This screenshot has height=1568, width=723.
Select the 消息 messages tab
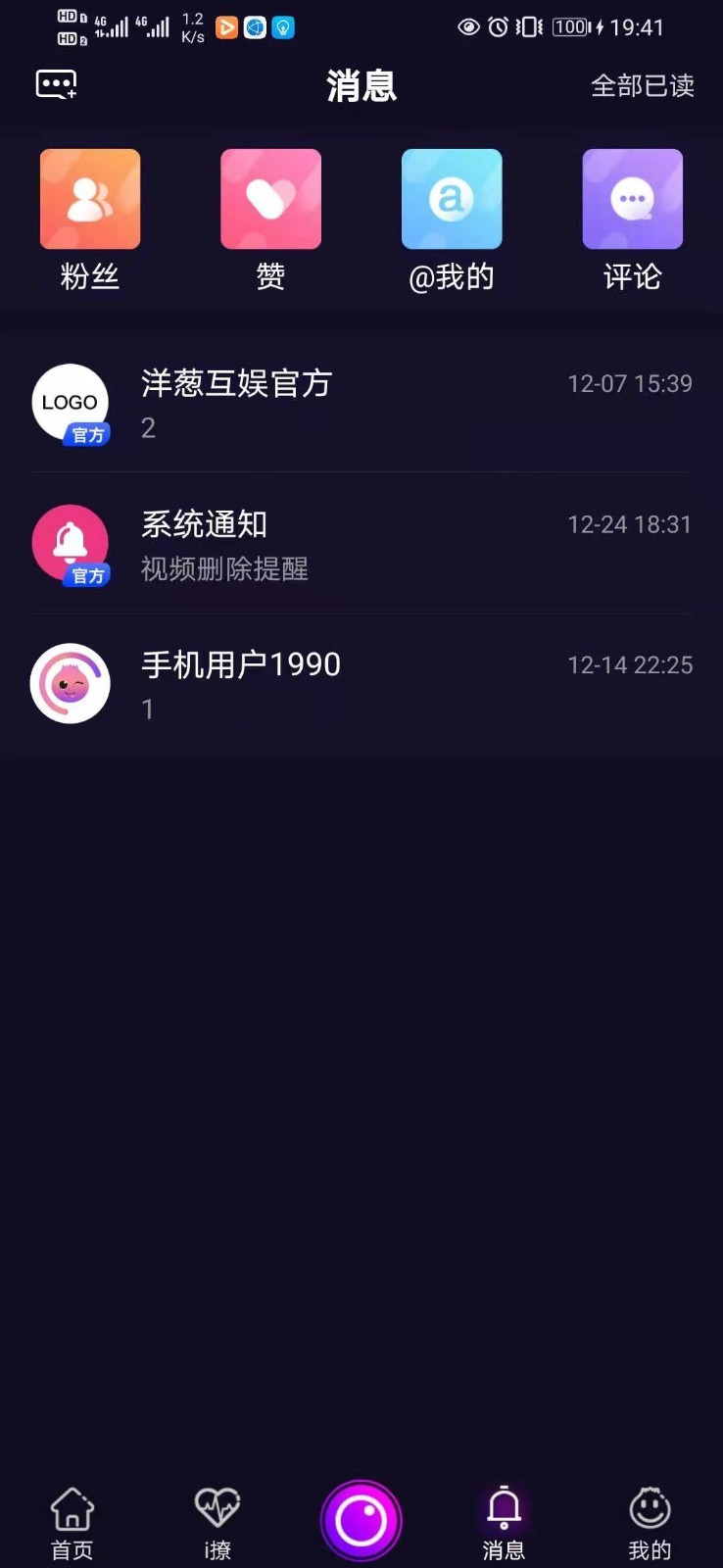[x=504, y=1522]
